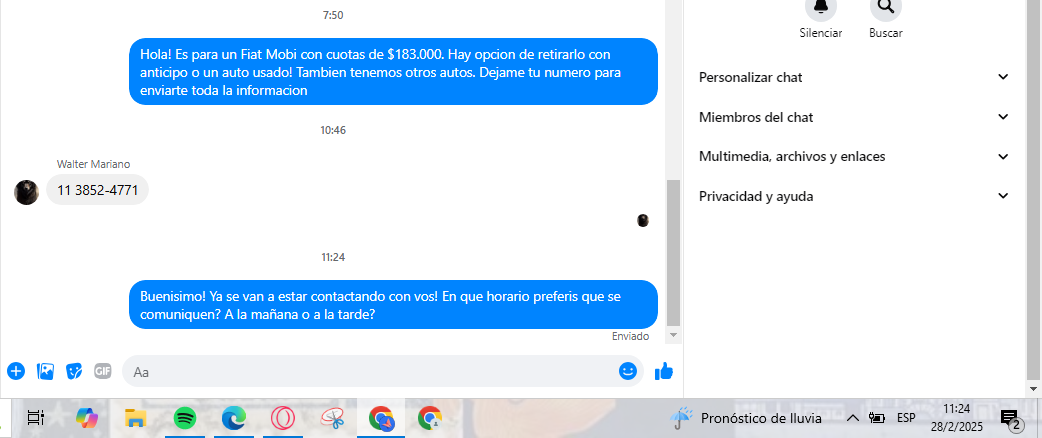Open Task View on the taskbar
This screenshot has height=438, width=1042.
[x=36, y=418]
